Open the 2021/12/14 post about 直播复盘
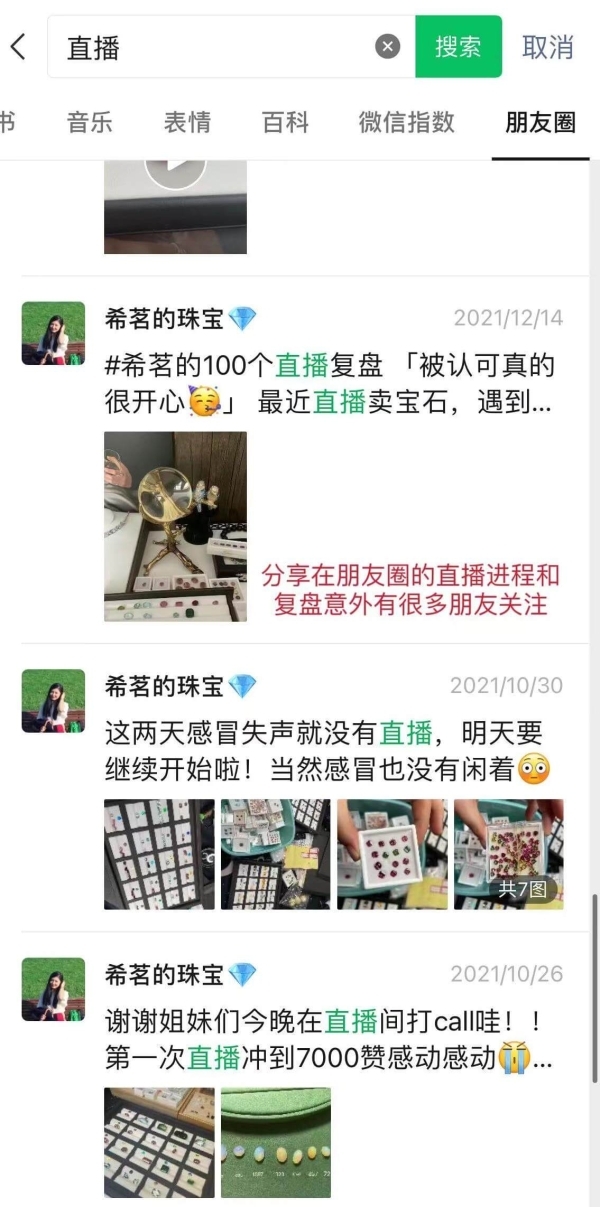Image resolution: width=600 pixels, height=1207 pixels. click(330, 384)
